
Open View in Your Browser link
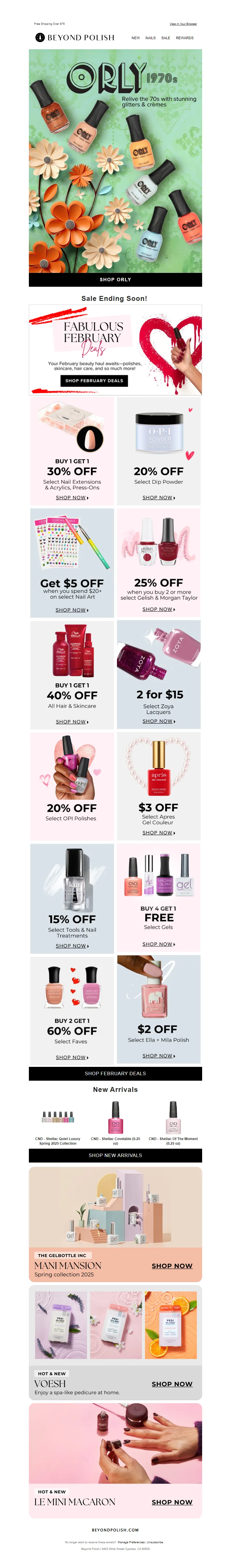point(183,24)
